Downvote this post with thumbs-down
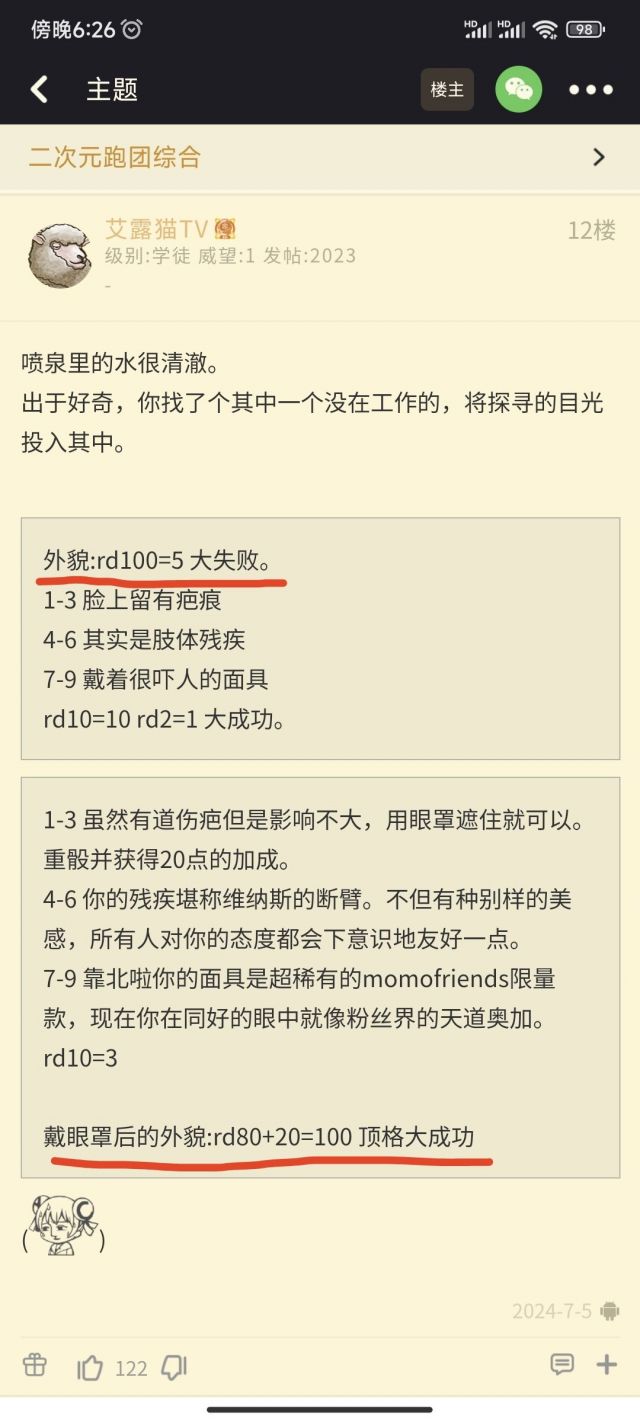Screen dimensions: 640x1422 click(x=174, y=1367)
